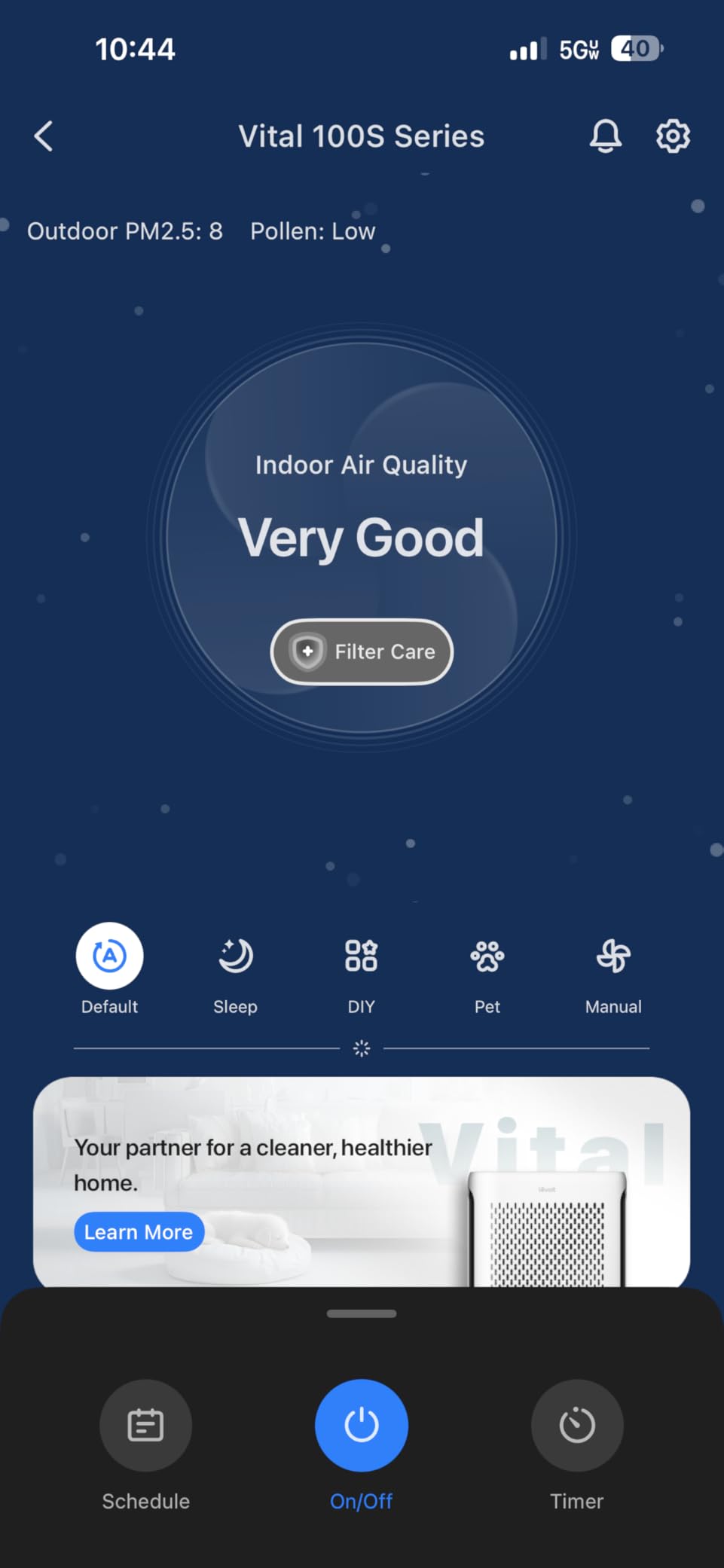Viewport: 724px width, 1568px height.
Task: Switch to Manual fan mode
Action: [x=613, y=955]
